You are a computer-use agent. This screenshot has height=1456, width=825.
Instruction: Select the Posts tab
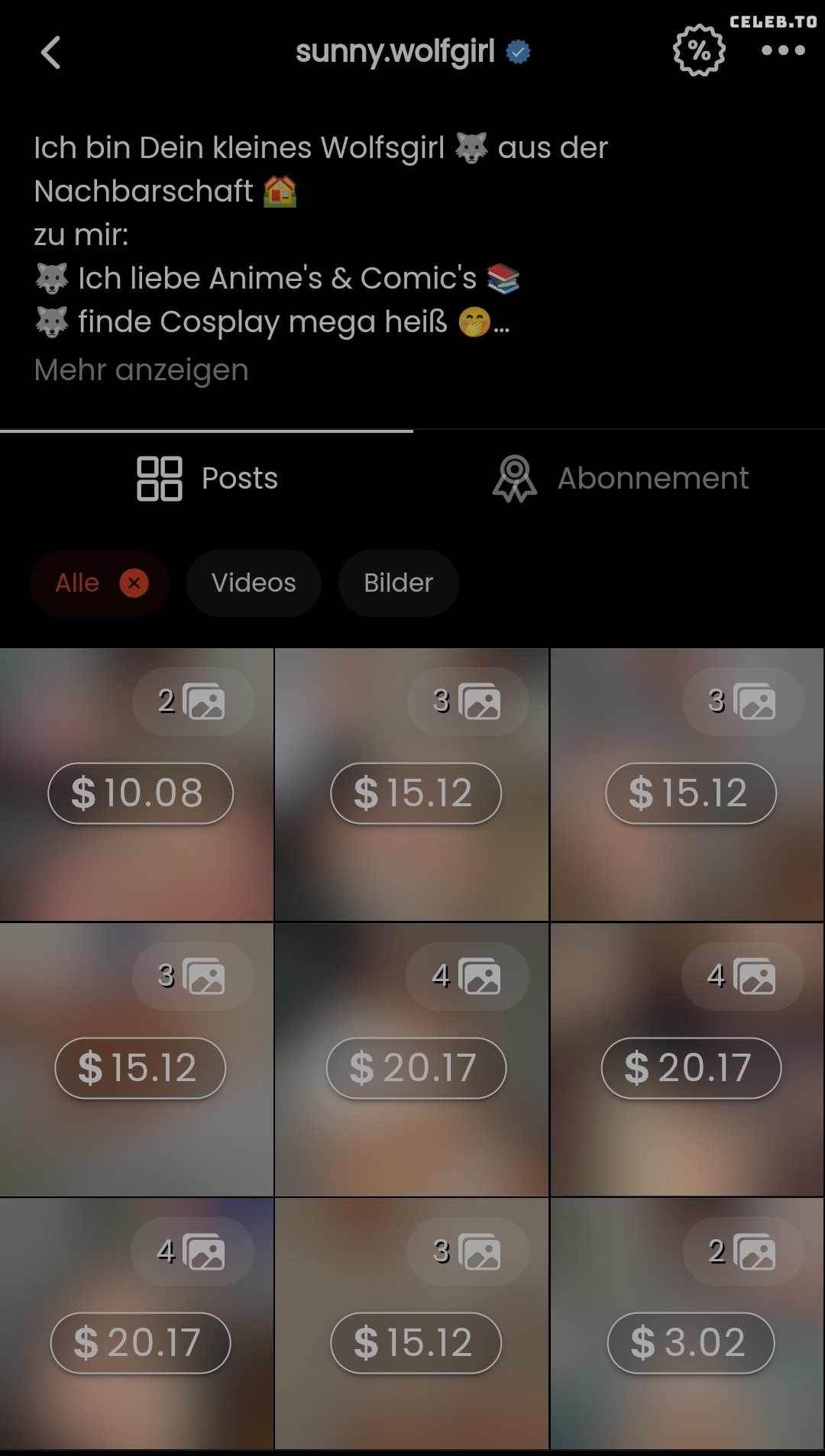207,479
